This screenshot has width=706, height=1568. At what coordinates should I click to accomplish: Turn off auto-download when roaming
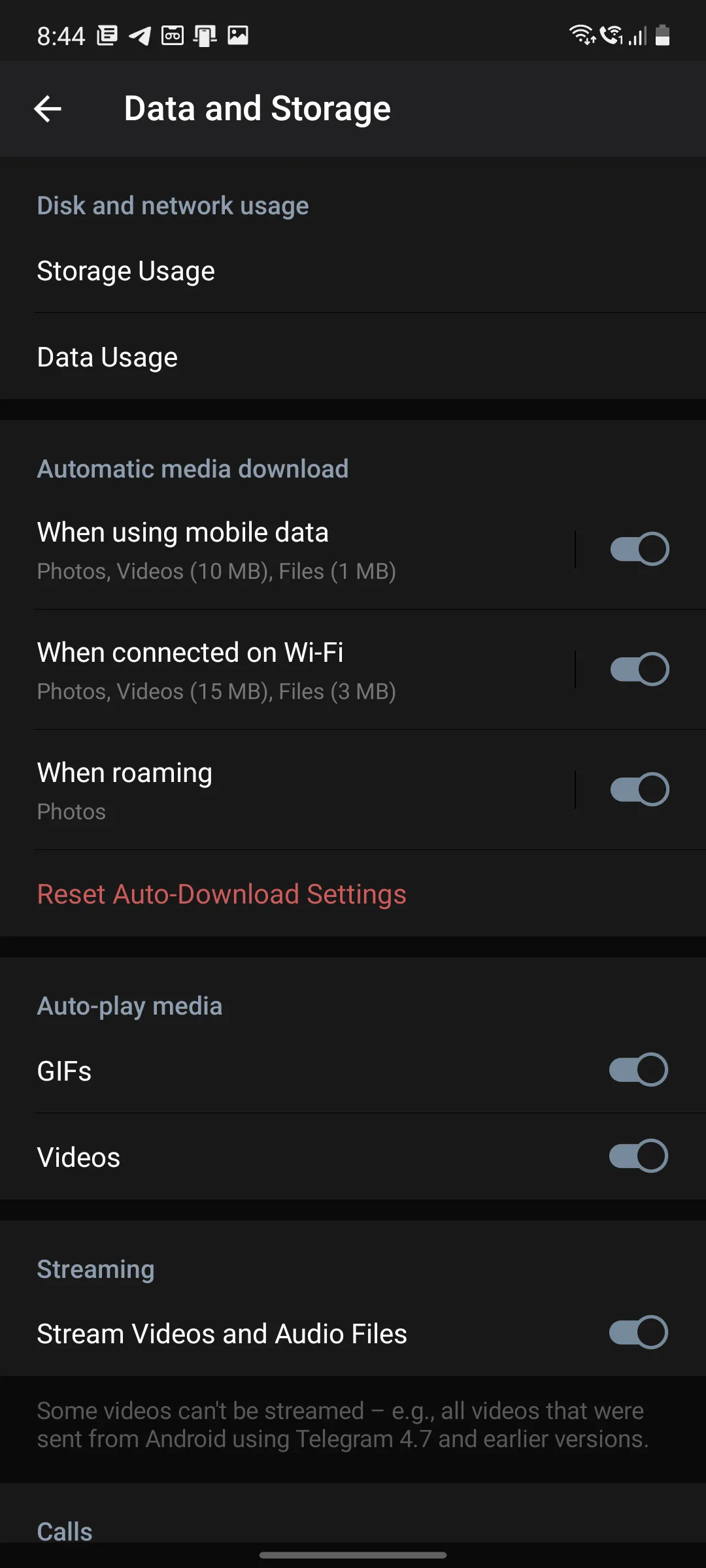(x=641, y=789)
